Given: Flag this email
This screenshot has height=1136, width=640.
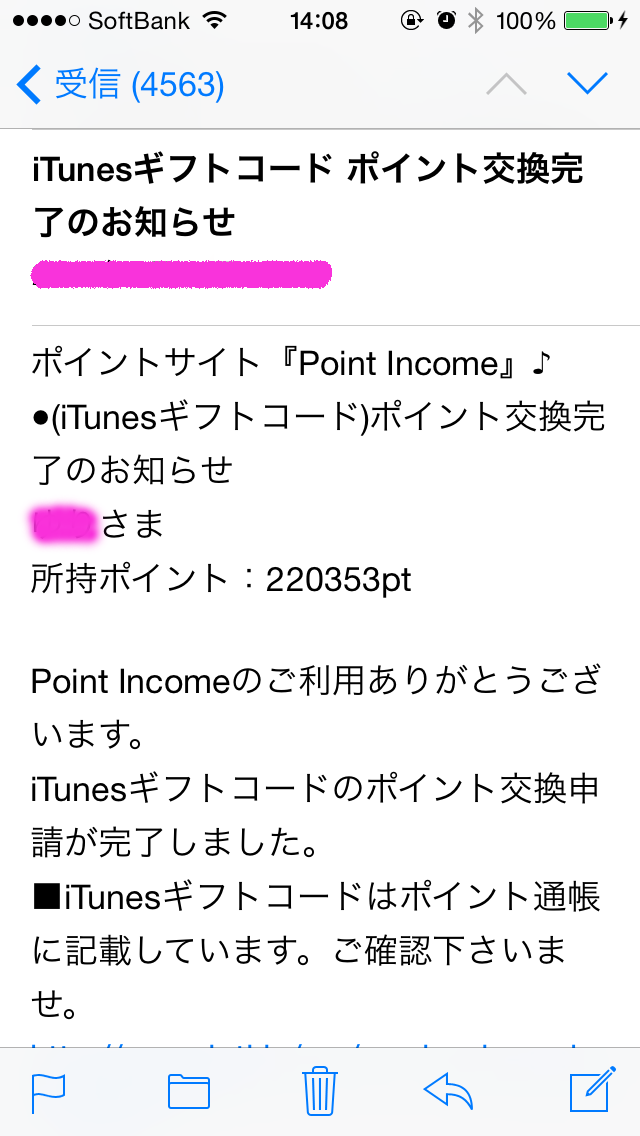Looking at the screenshot, I should [47, 1091].
